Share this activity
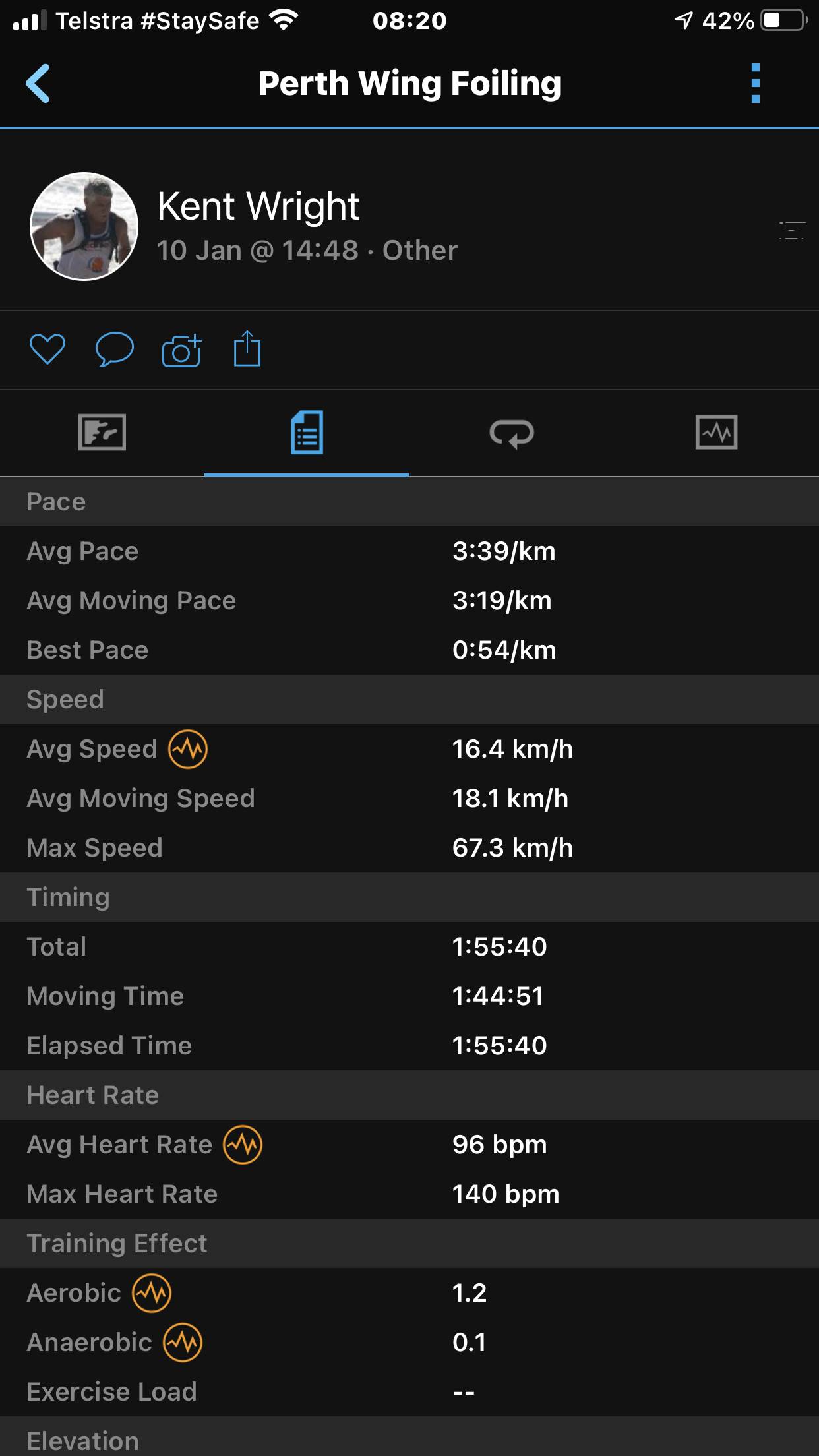 tap(247, 349)
